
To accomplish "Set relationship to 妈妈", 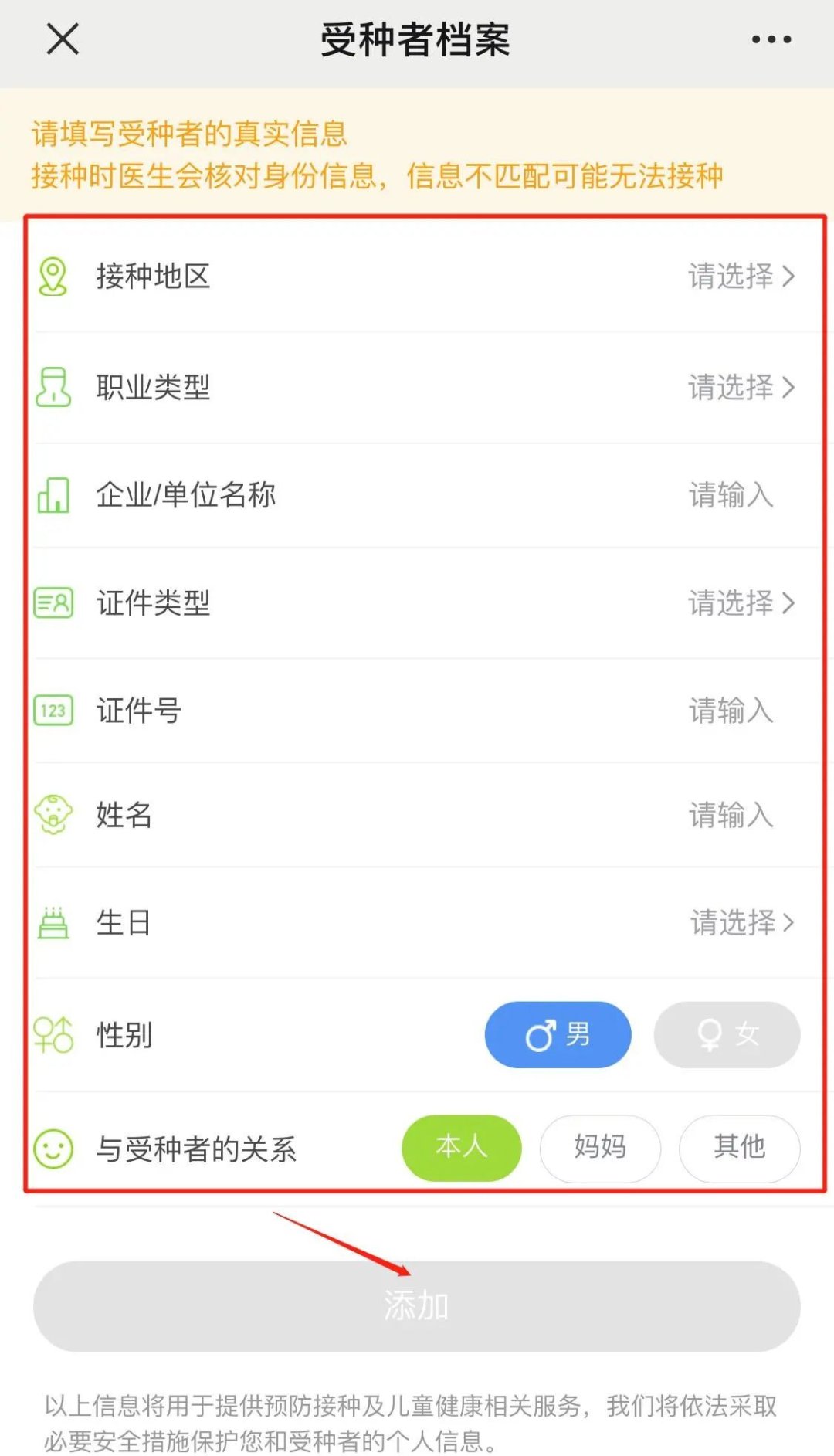I will pos(600,1148).
